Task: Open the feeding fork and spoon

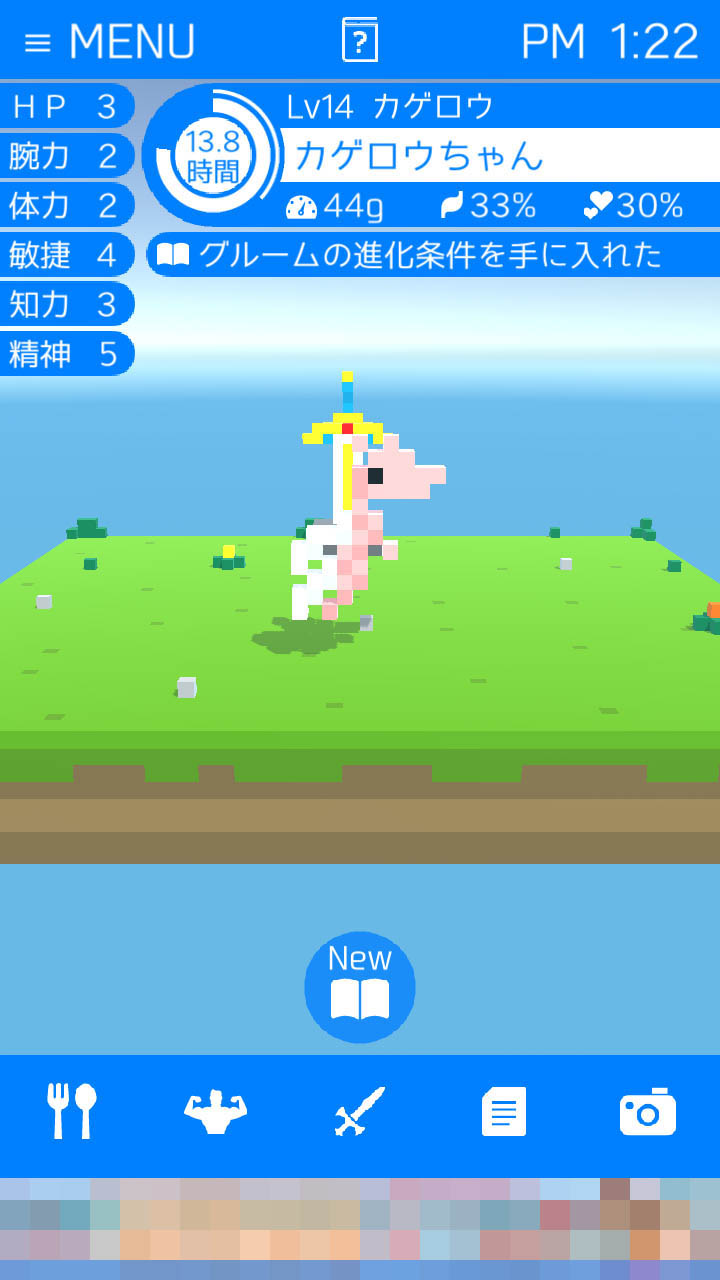Action: (x=72, y=1111)
